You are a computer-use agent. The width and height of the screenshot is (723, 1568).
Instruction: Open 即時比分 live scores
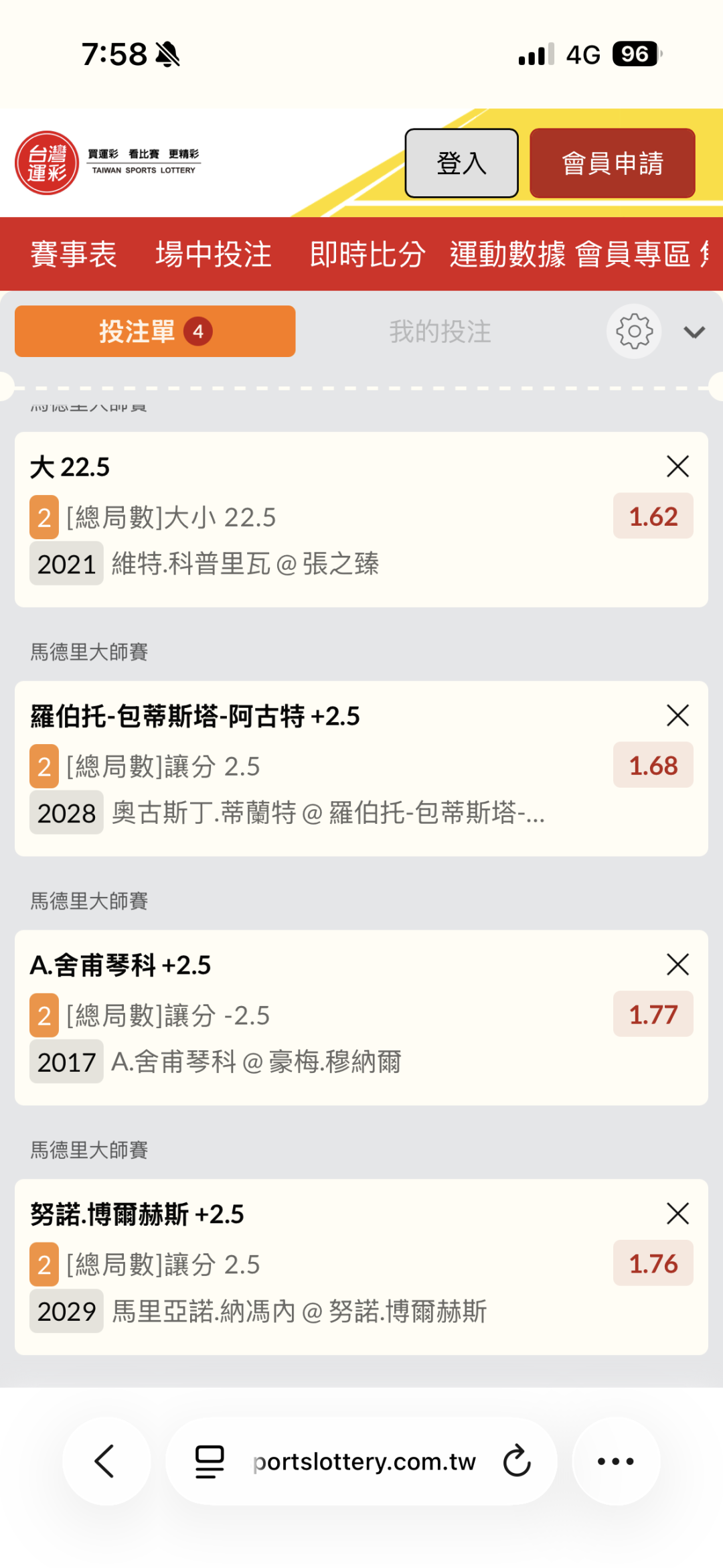point(368,255)
